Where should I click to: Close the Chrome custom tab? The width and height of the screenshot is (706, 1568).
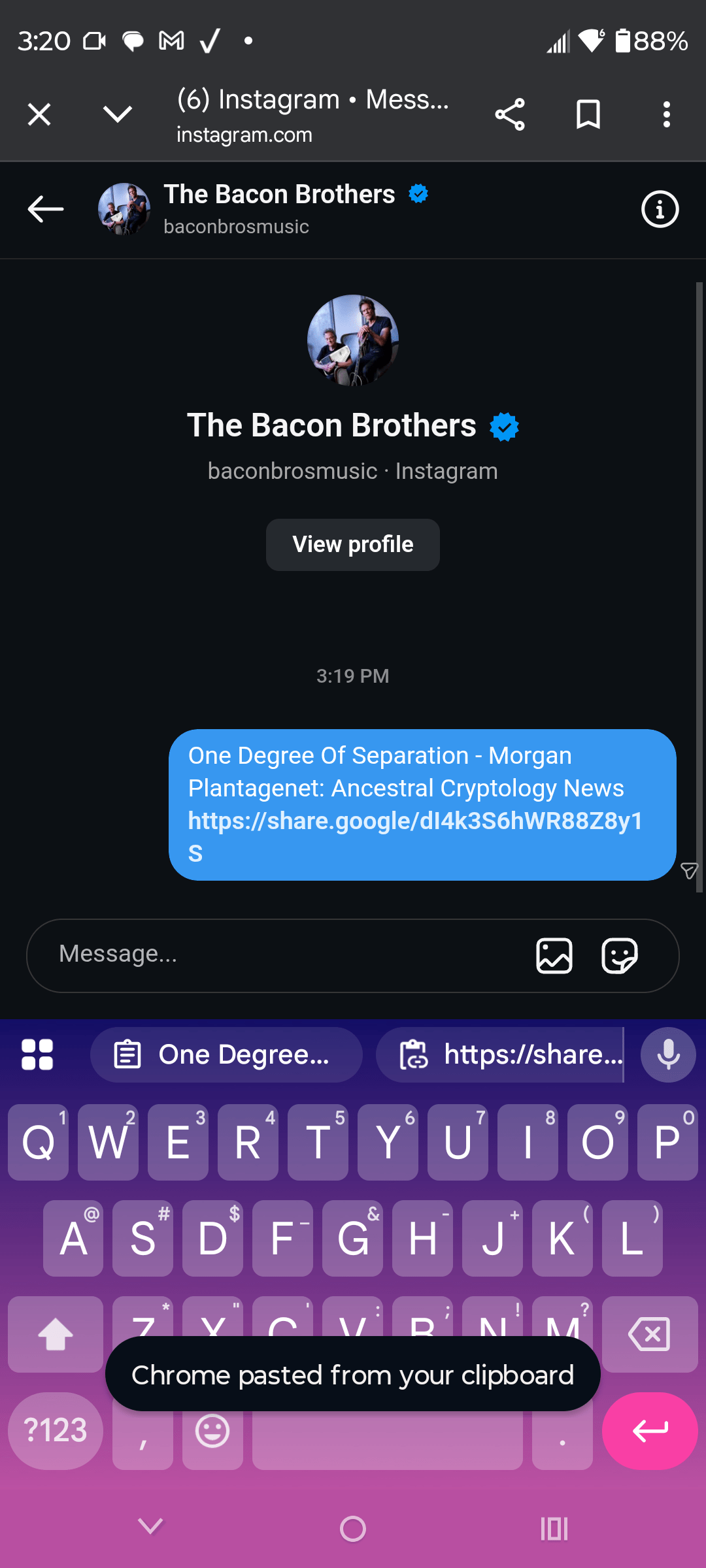pyautogui.click(x=39, y=115)
